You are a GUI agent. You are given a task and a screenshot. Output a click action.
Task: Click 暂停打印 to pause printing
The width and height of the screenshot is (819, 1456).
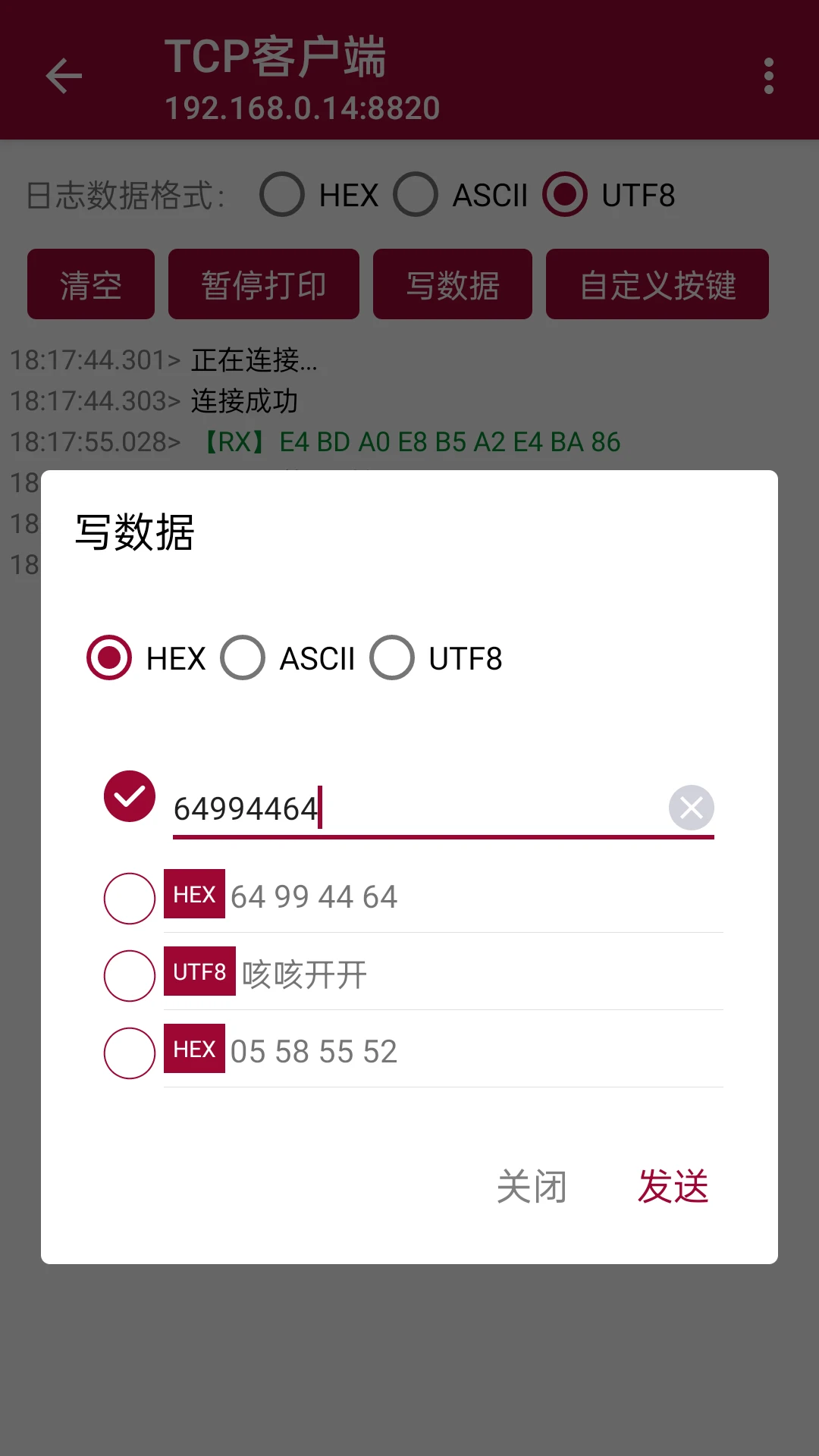264,284
